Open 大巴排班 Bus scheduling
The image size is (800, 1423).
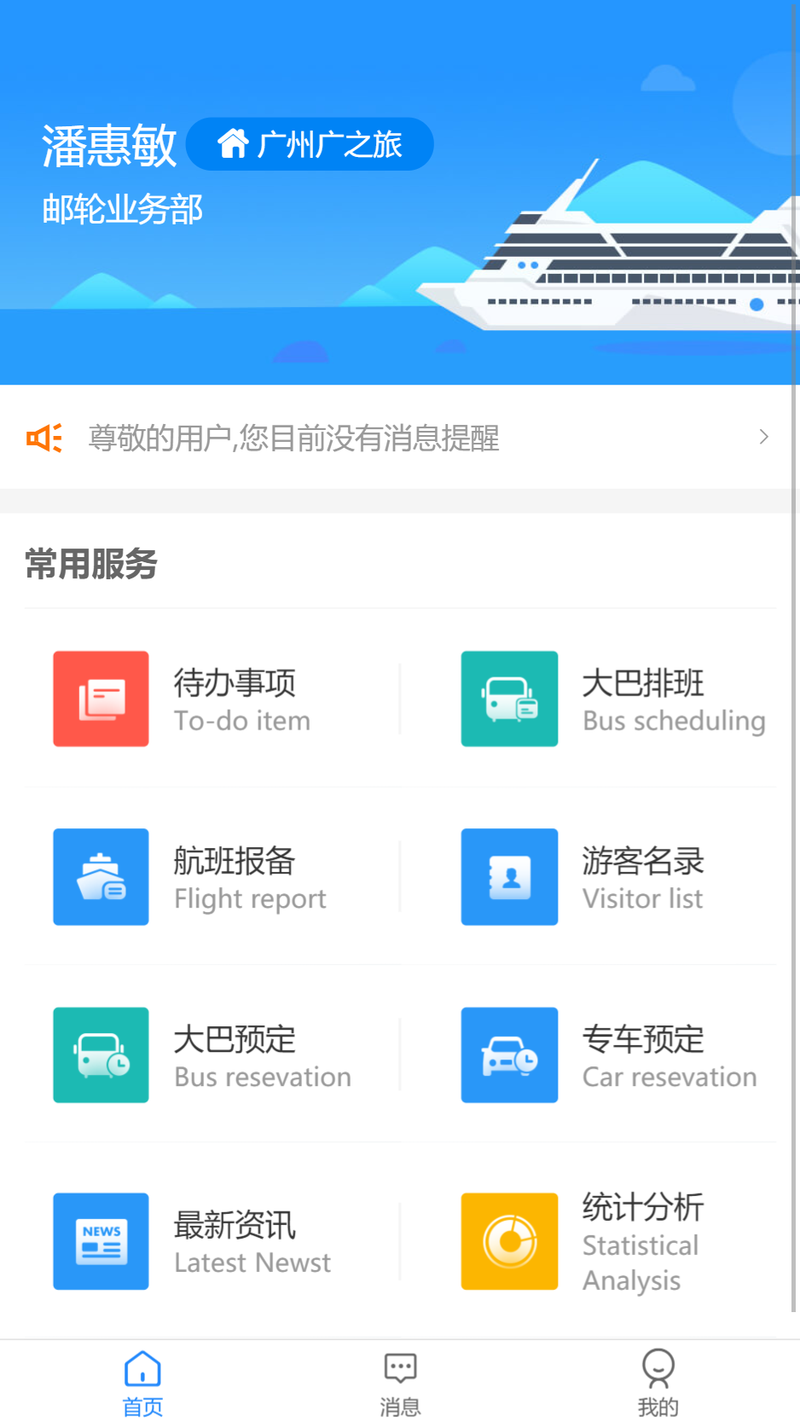tap(610, 699)
